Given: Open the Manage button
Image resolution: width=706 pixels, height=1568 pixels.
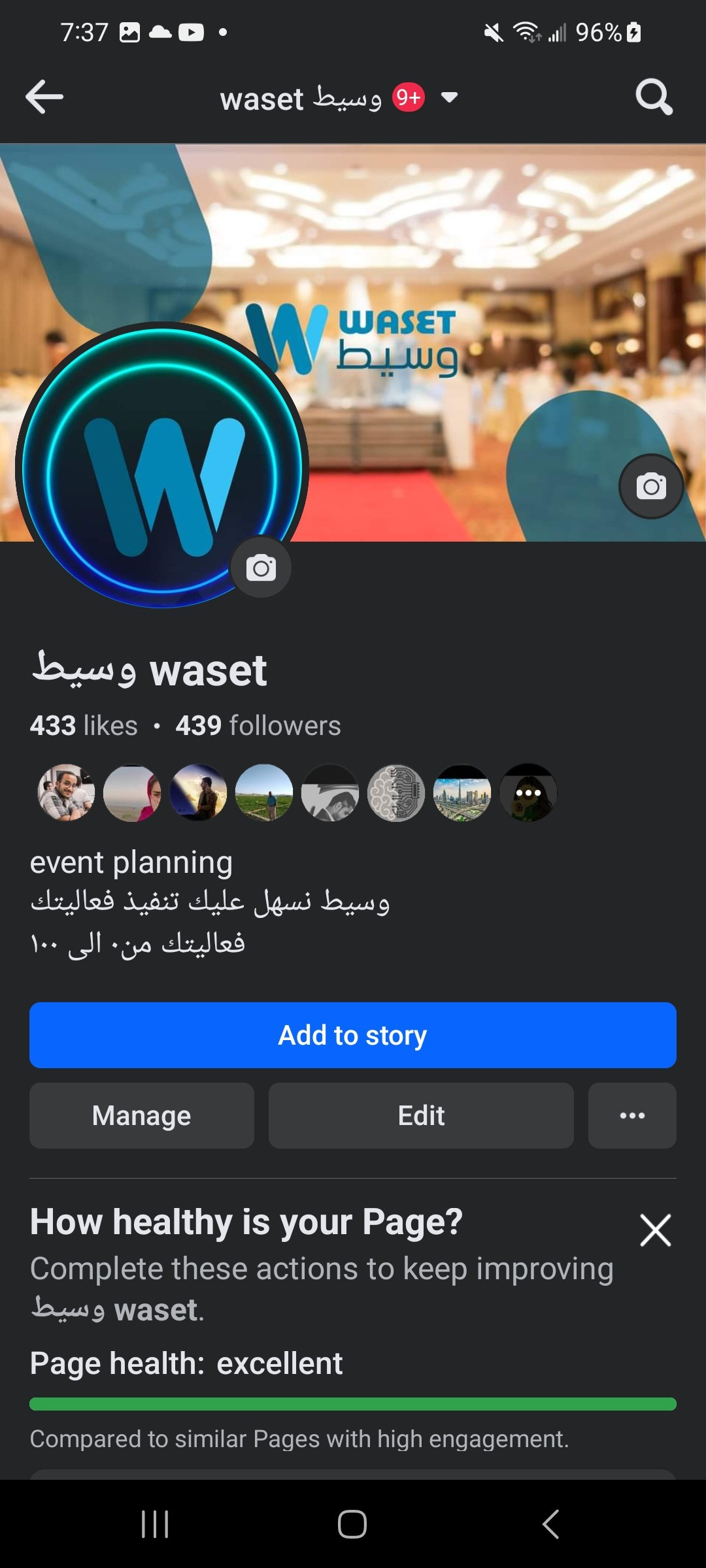Looking at the screenshot, I should point(142,1115).
